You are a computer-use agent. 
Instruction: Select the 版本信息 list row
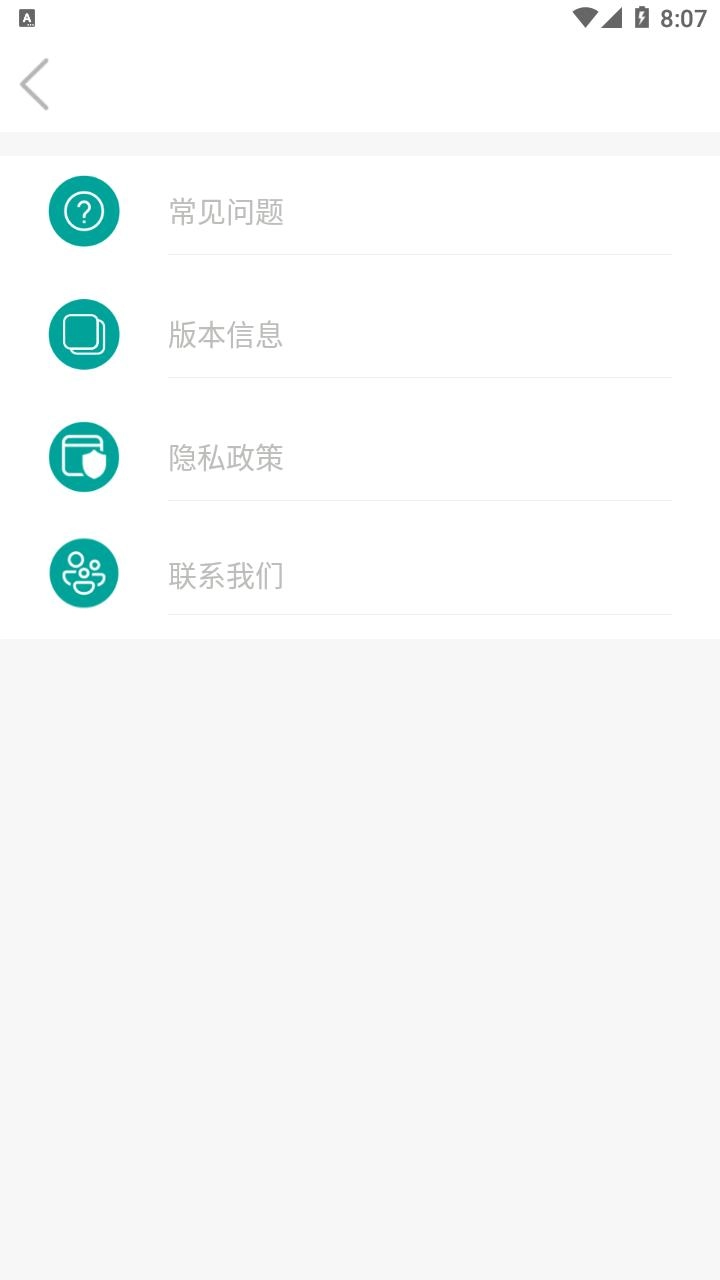coord(226,335)
